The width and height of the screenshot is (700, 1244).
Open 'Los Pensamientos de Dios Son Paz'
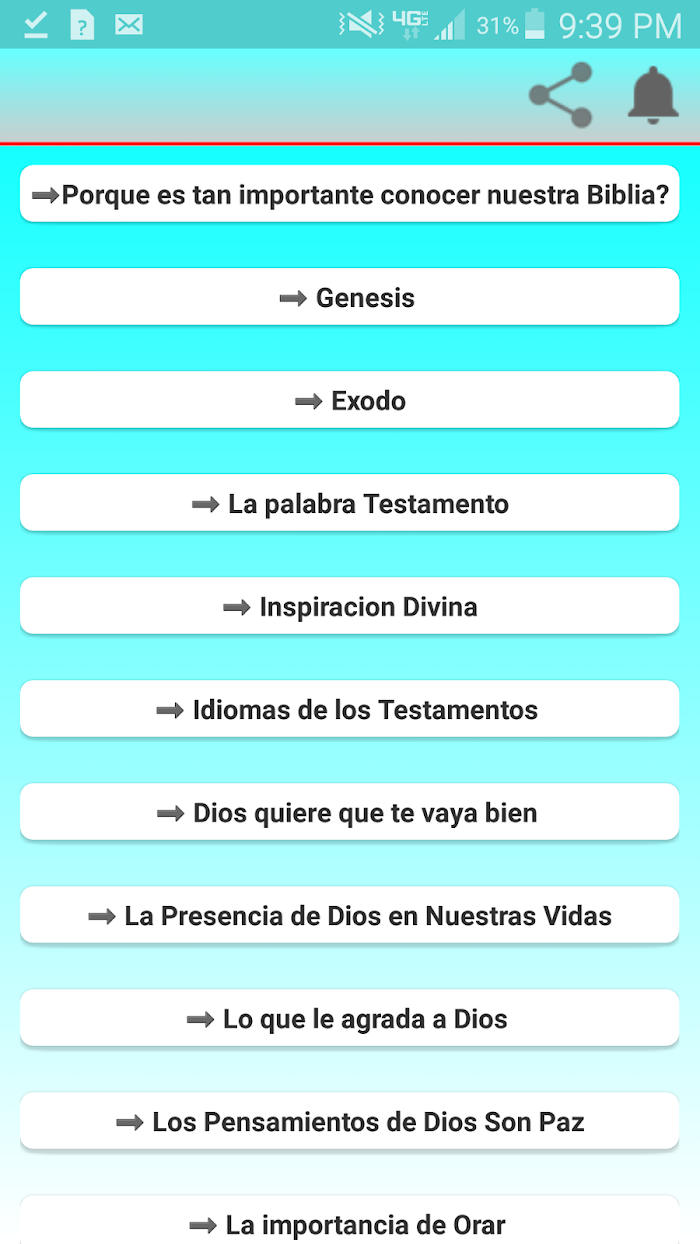(x=350, y=1121)
